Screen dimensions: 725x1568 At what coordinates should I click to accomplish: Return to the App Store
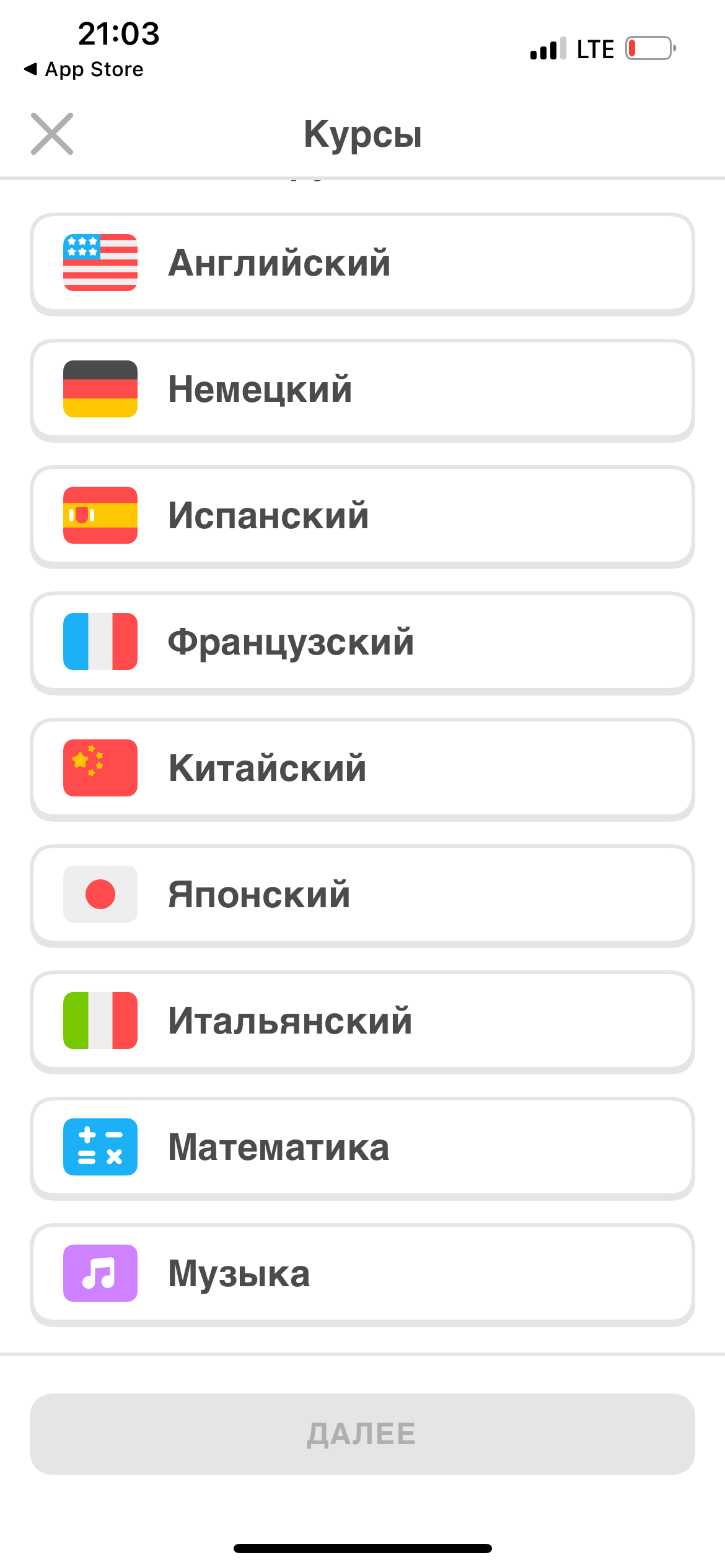[x=84, y=69]
